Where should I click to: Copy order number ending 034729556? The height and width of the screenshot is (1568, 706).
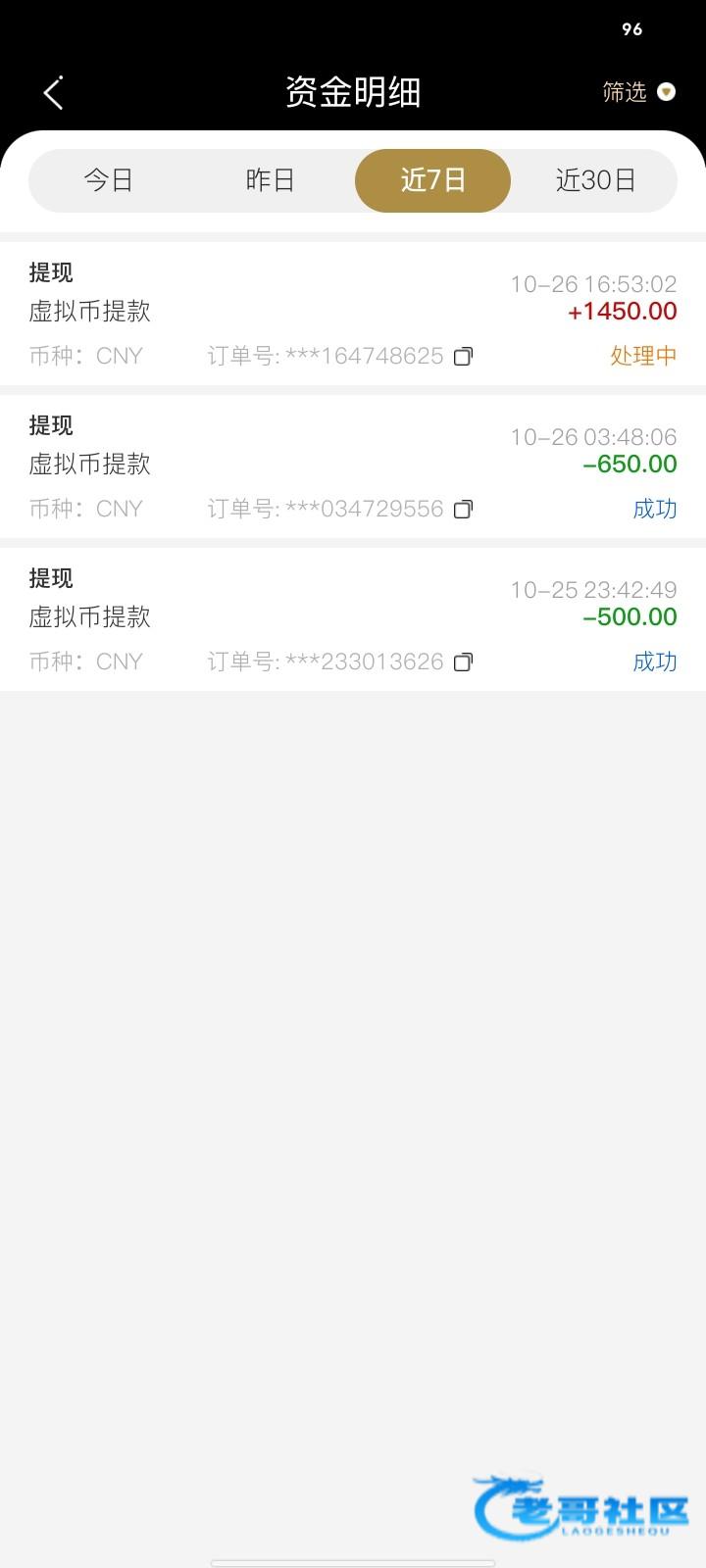[463, 510]
